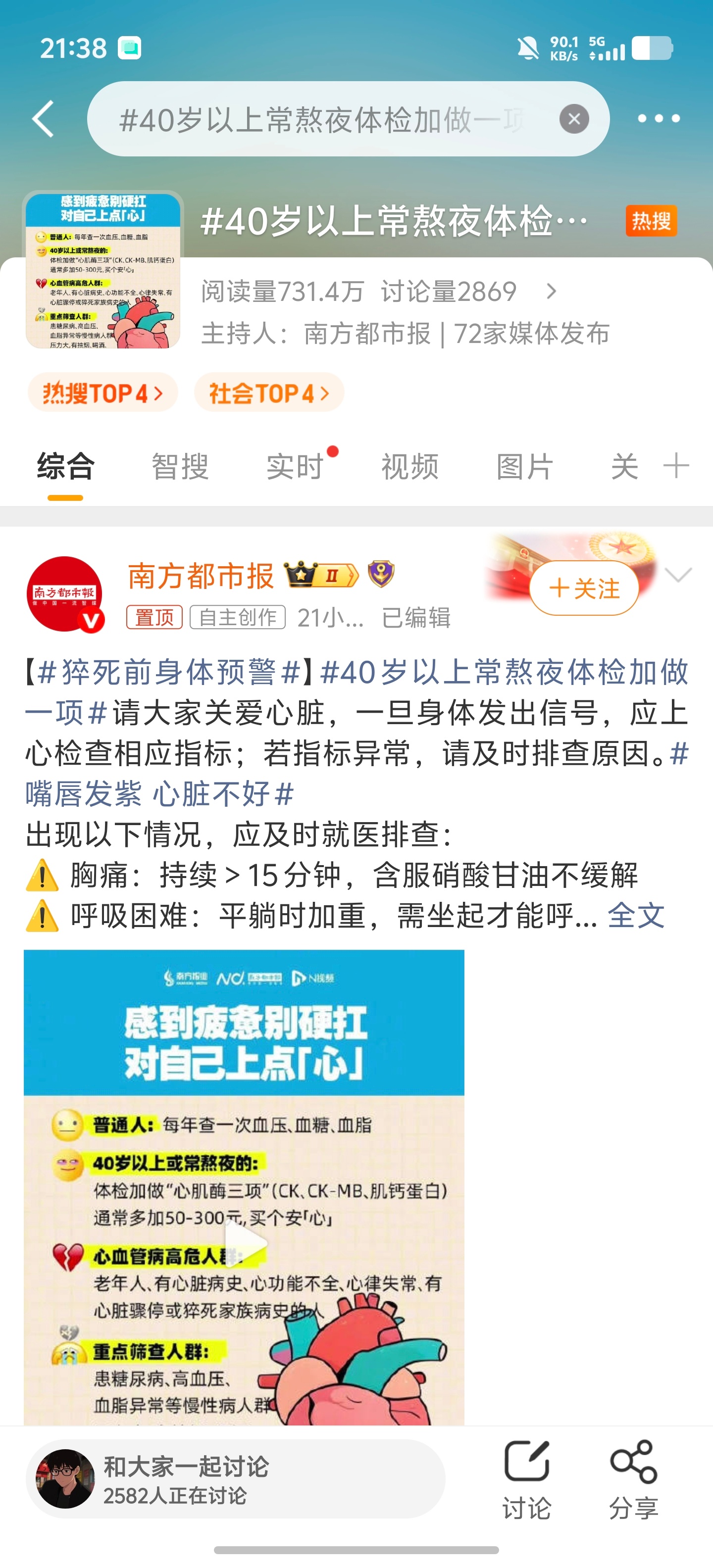
Task: Open more options via three-dot icon
Action: tap(658, 120)
